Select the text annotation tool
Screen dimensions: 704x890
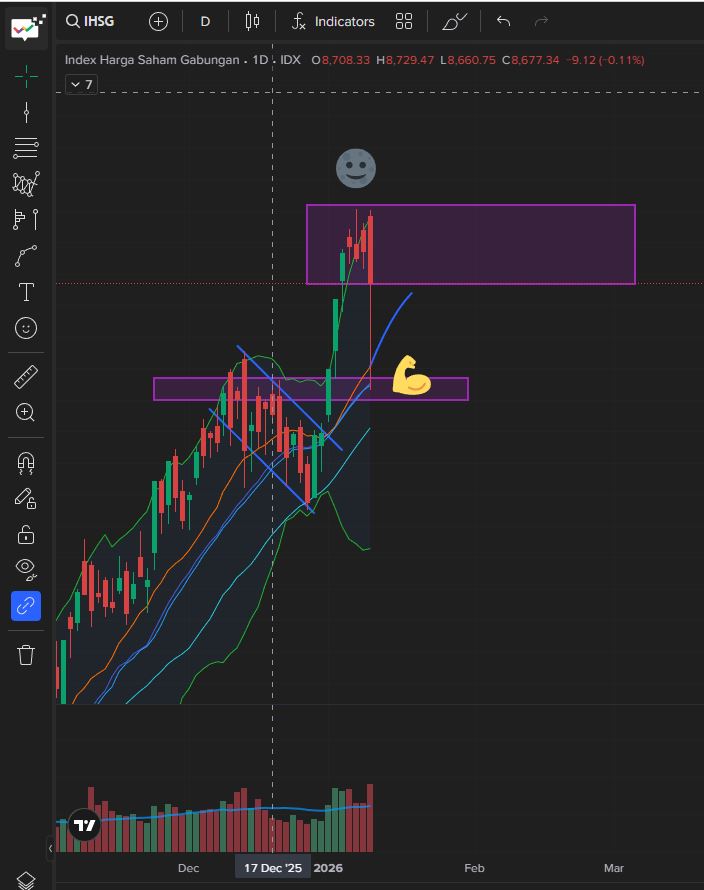point(26,292)
